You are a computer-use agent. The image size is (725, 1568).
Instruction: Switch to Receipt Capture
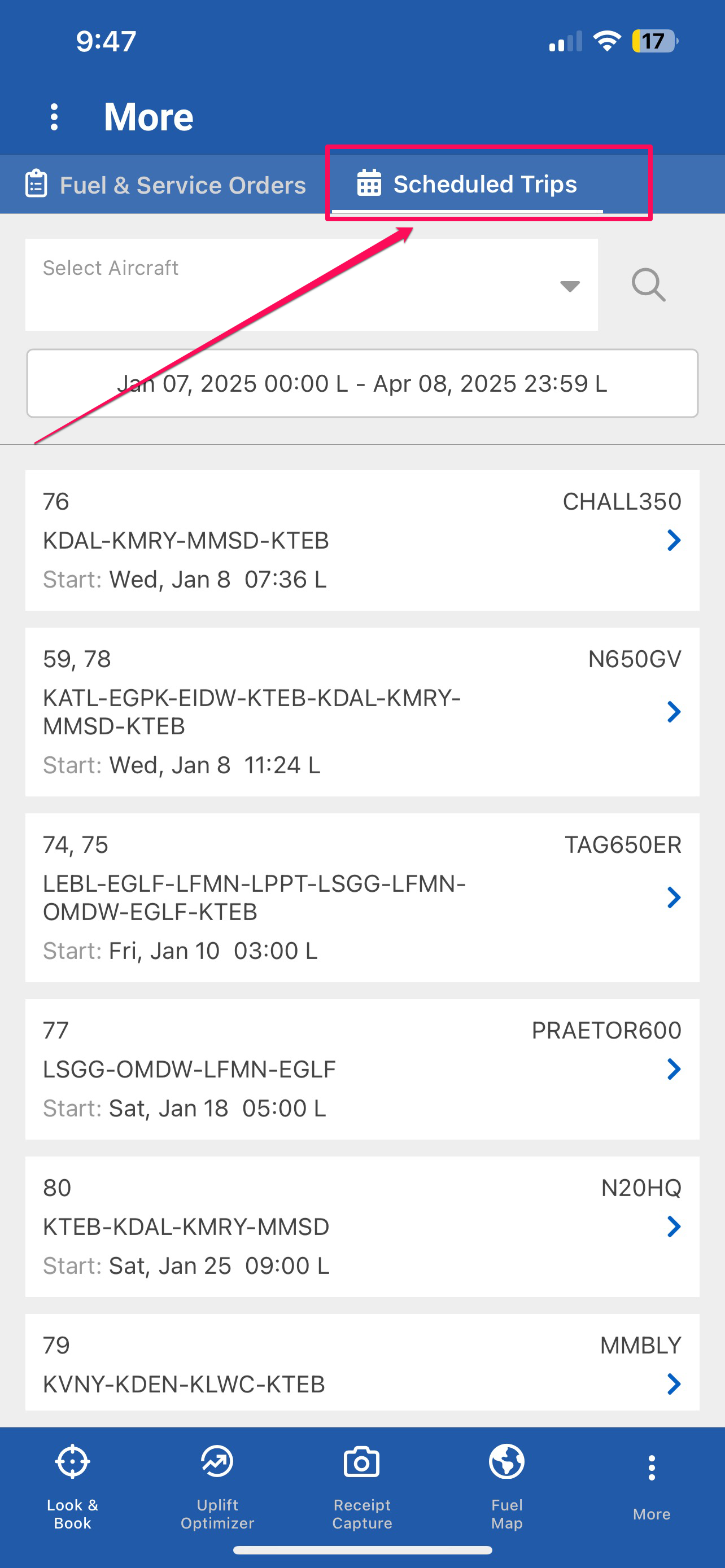click(362, 1485)
